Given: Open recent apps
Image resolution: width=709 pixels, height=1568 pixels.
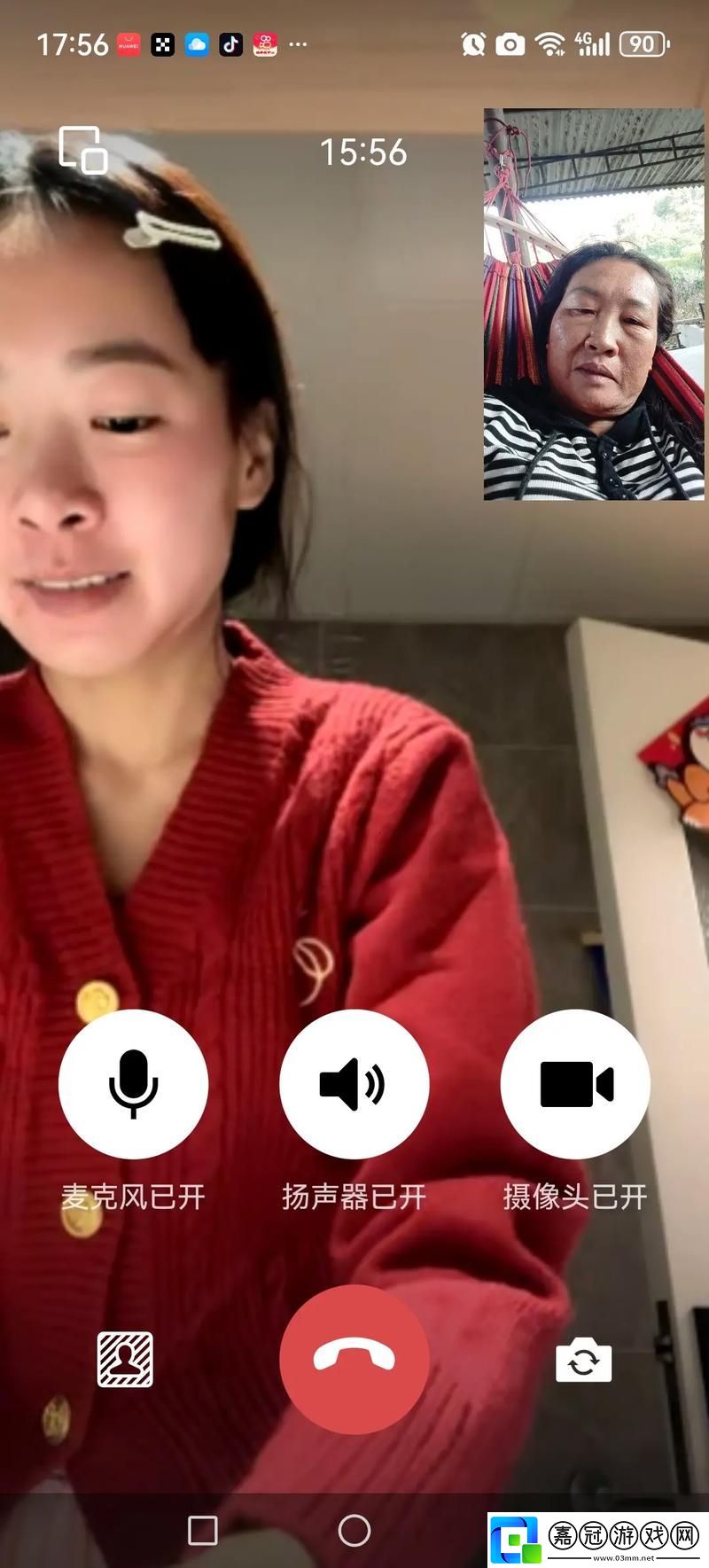Looking at the screenshot, I should (x=203, y=1531).
